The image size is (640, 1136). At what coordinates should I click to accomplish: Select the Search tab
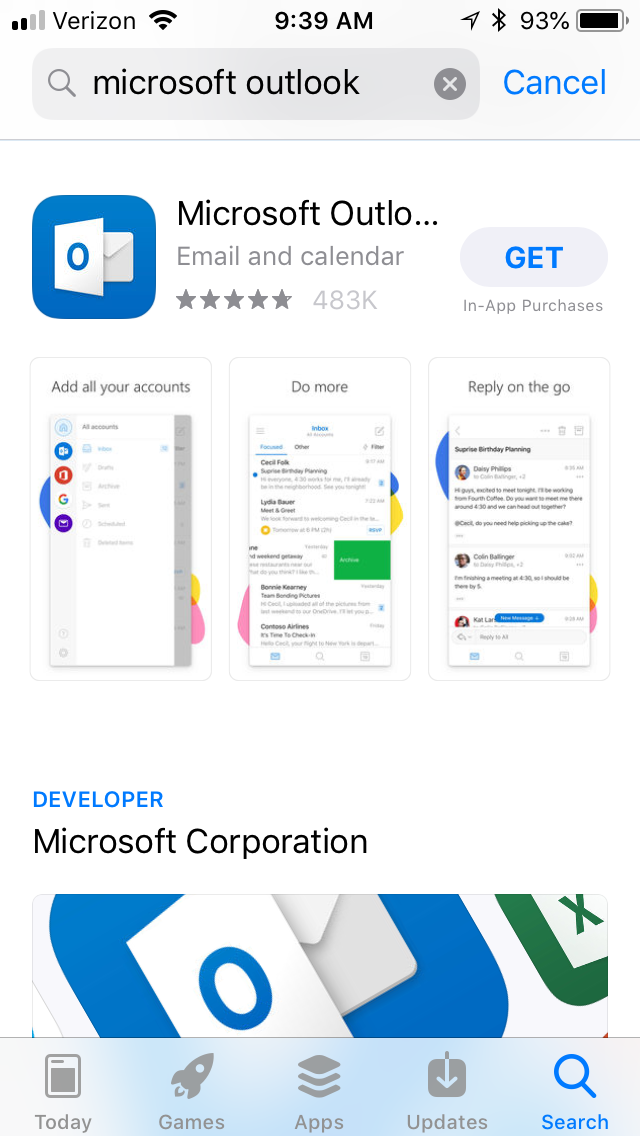(x=575, y=1090)
